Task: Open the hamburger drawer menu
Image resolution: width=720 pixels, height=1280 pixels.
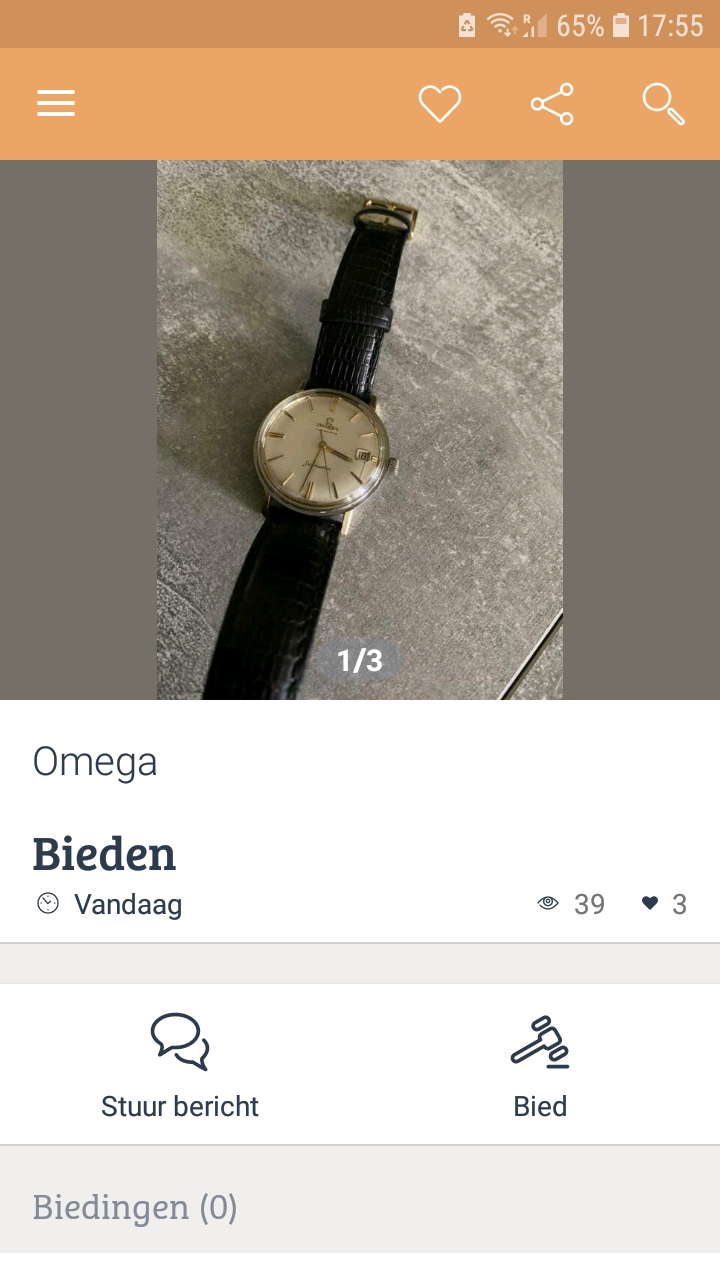Action: 56,104
